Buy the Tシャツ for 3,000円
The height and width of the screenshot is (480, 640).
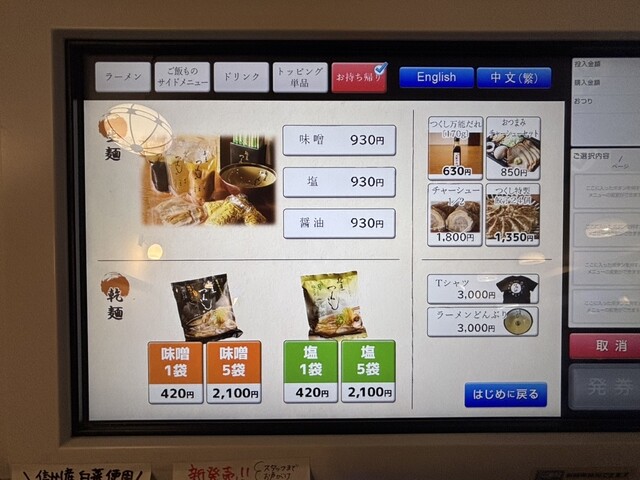tap(483, 289)
